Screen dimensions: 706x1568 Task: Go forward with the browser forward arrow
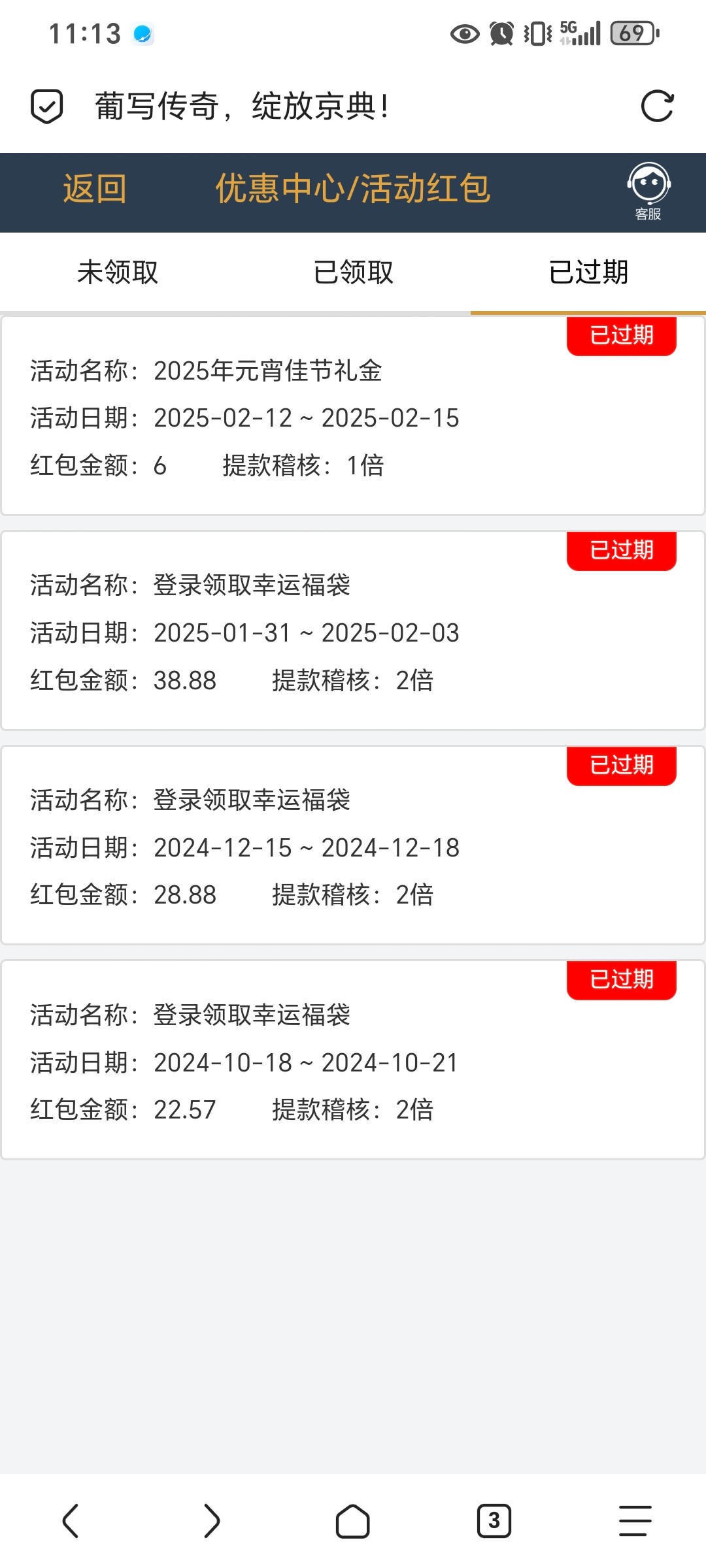212,1521
